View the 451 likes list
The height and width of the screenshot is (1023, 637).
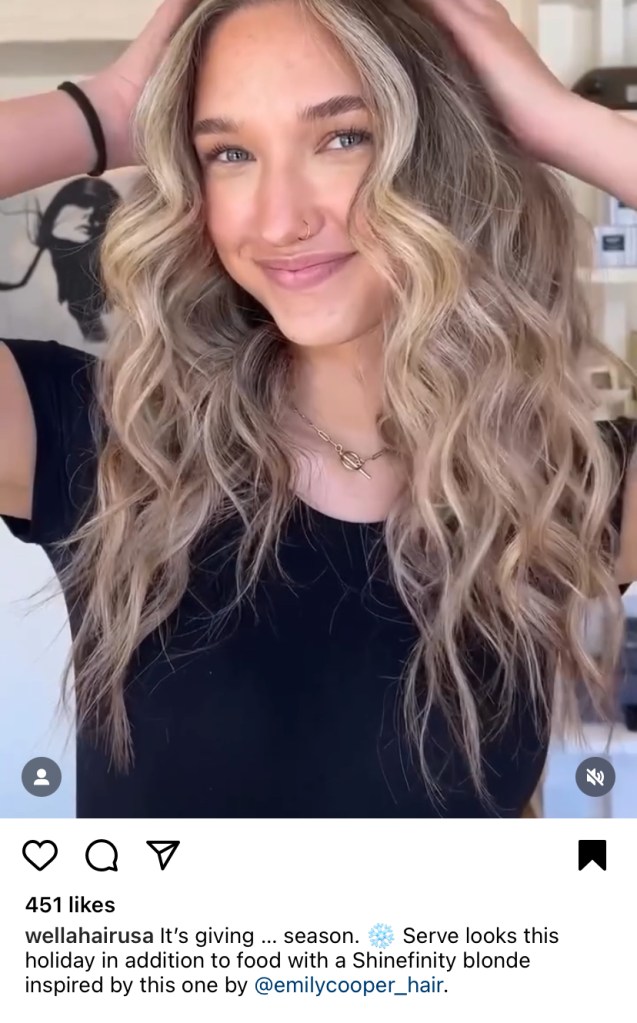(x=70, y=905)
